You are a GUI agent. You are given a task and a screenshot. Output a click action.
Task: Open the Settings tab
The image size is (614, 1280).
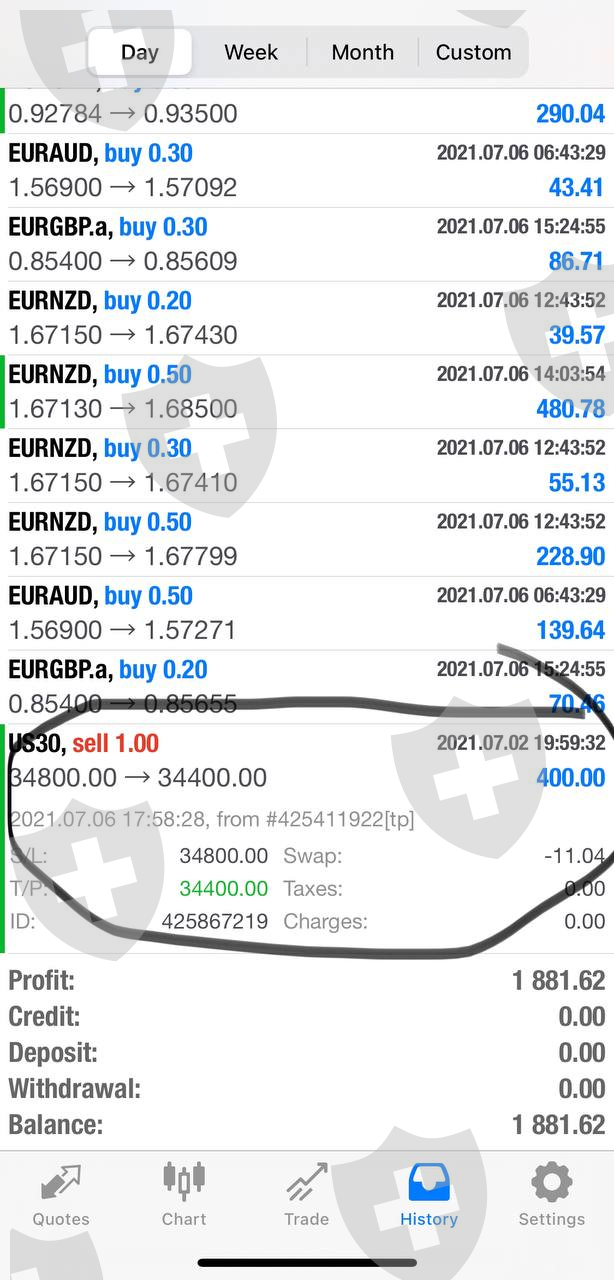[x=551, y=1196]
